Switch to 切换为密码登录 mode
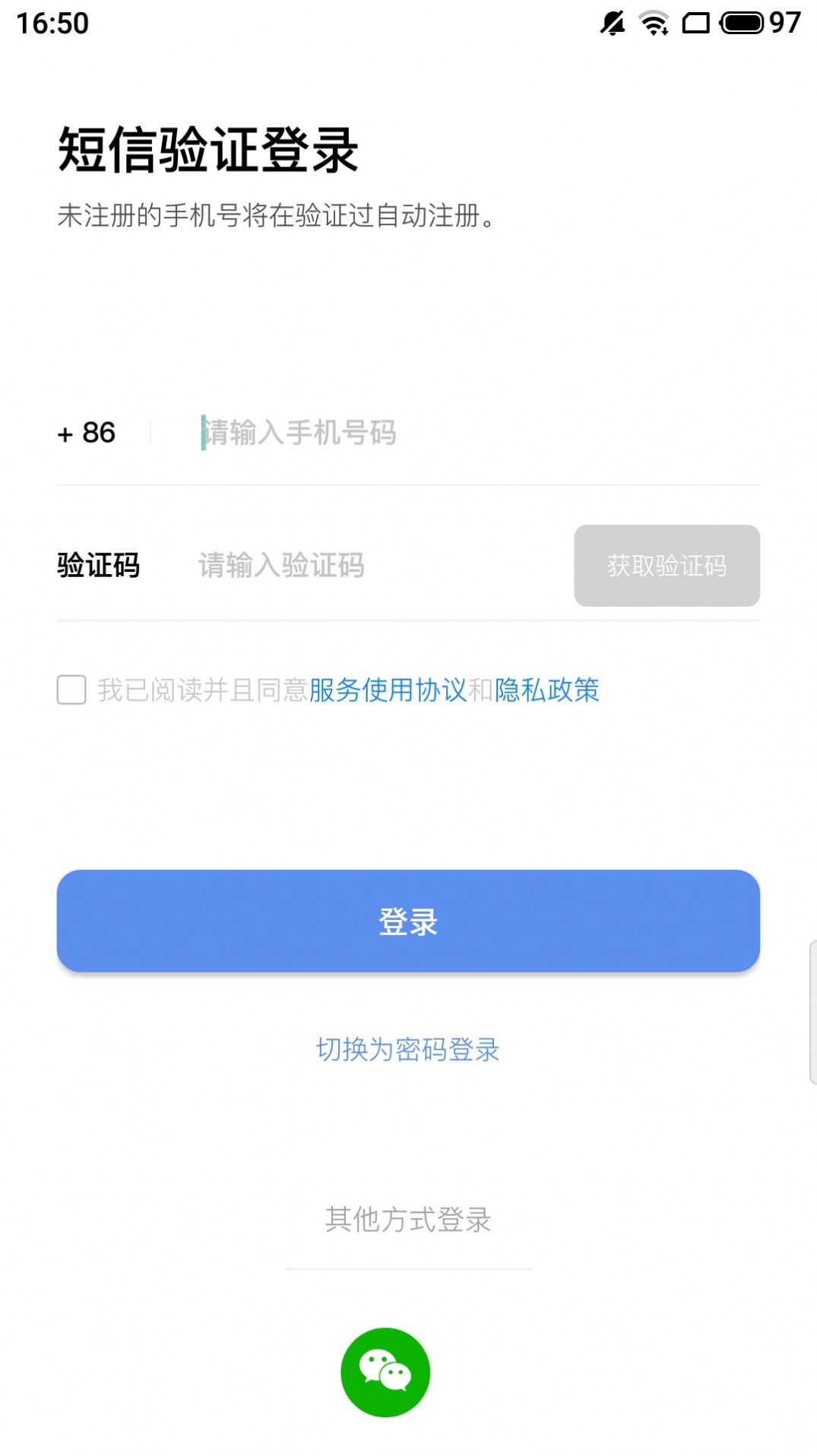The height and width of the screenshot is (1456, 817). [x=408, y=1051]
